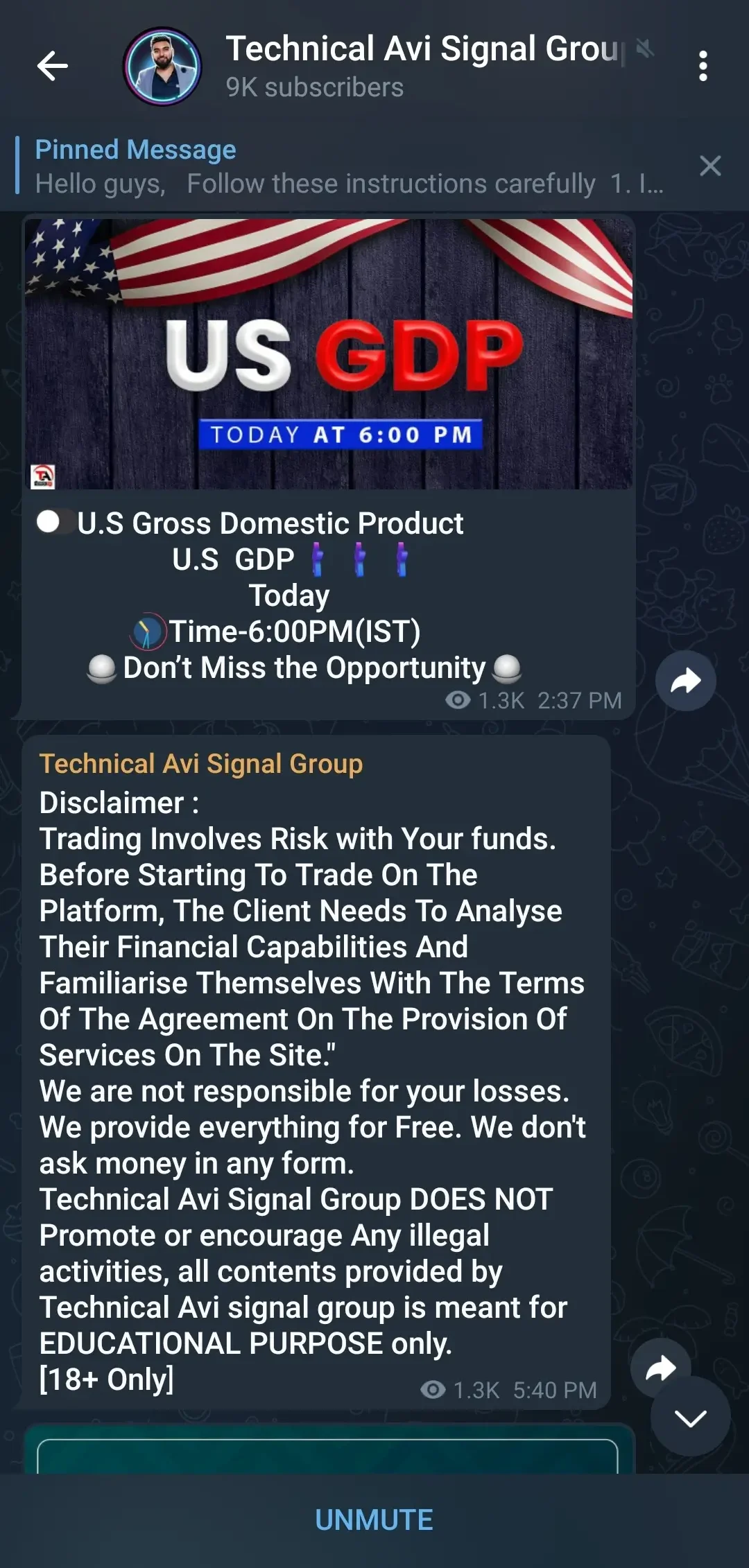The width and height of the screenshot is (749, 1568).
Task: Open the pinned message
Action: pos(347,166)
